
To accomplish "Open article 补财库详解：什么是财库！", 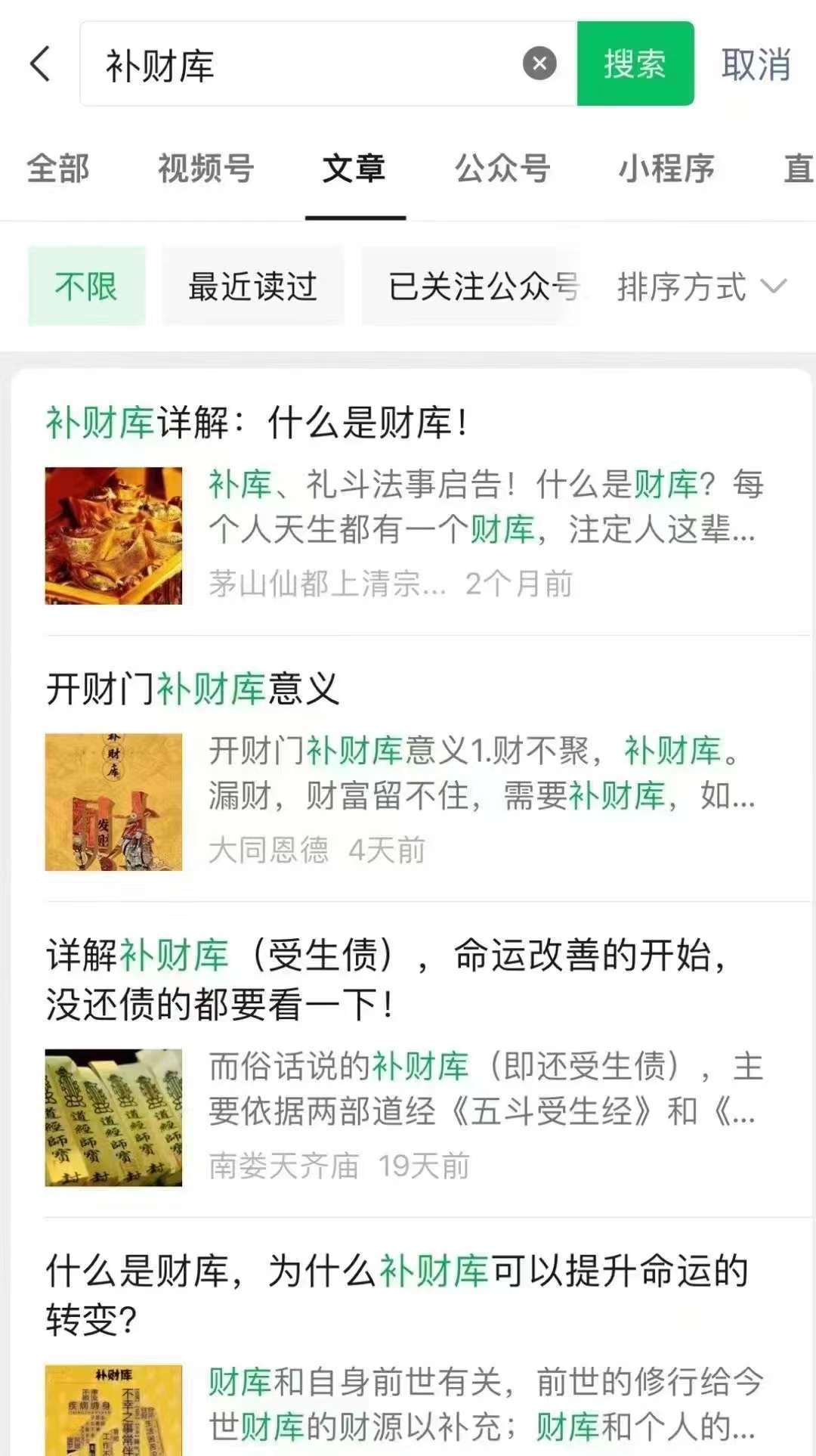I will (x=257, y=423).
